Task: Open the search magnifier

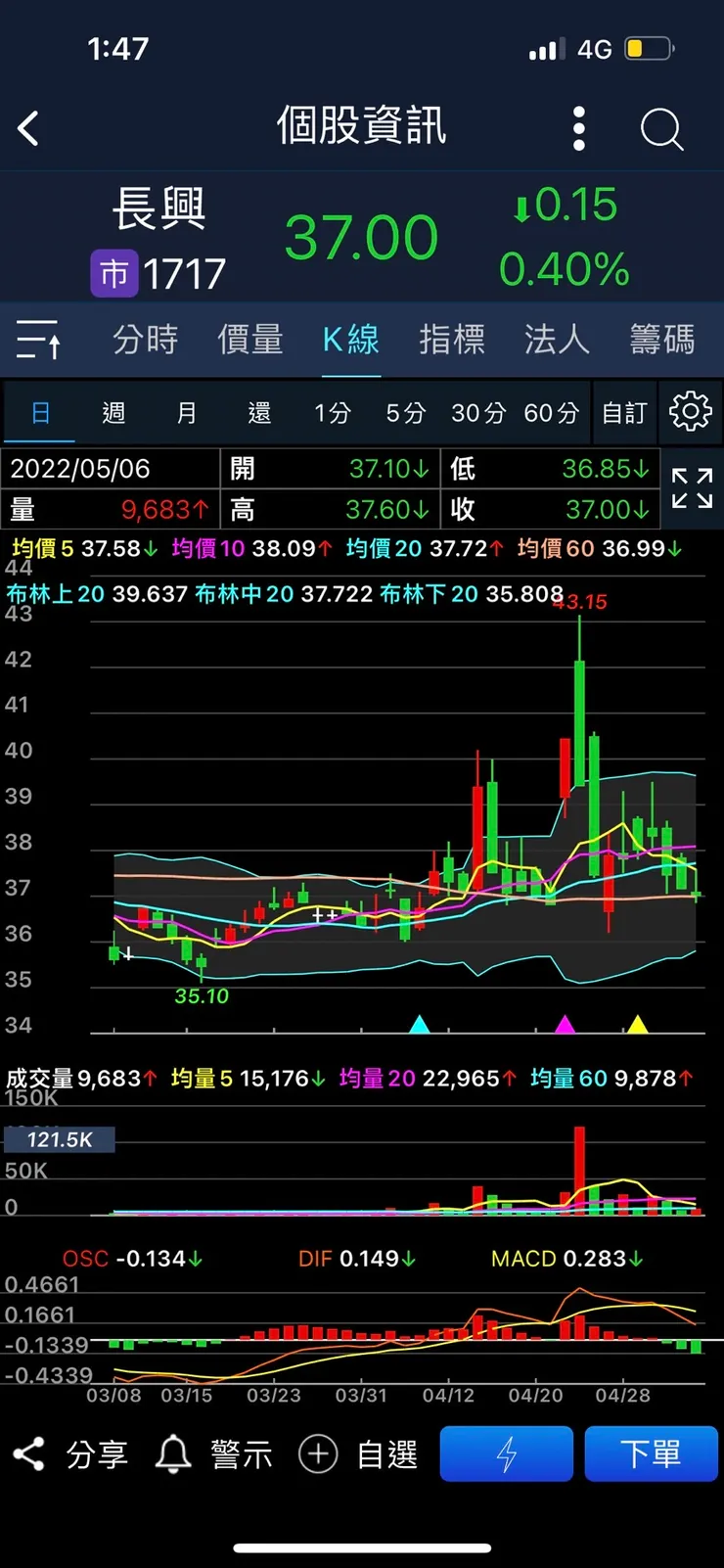Action: 660,128
